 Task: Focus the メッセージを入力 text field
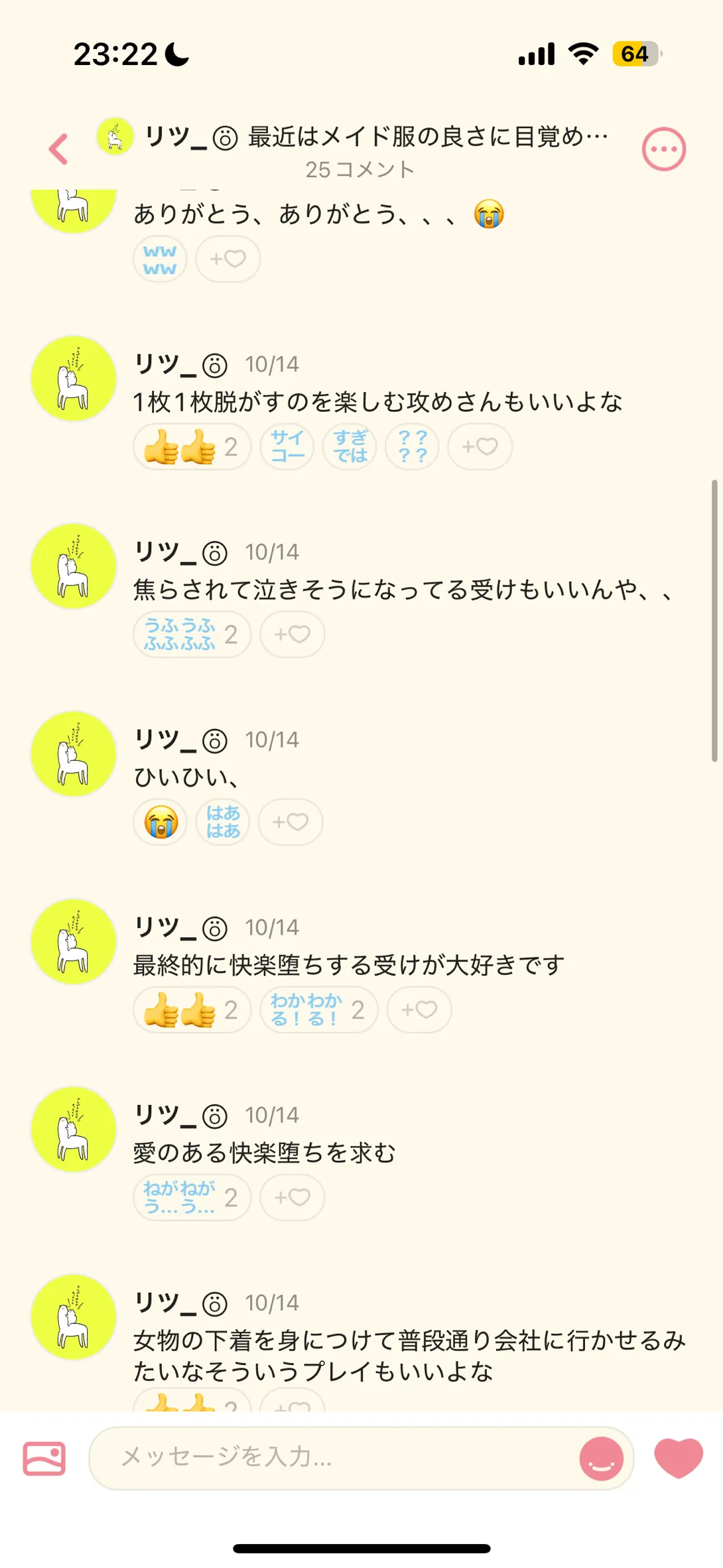(x=332, y=1457)
